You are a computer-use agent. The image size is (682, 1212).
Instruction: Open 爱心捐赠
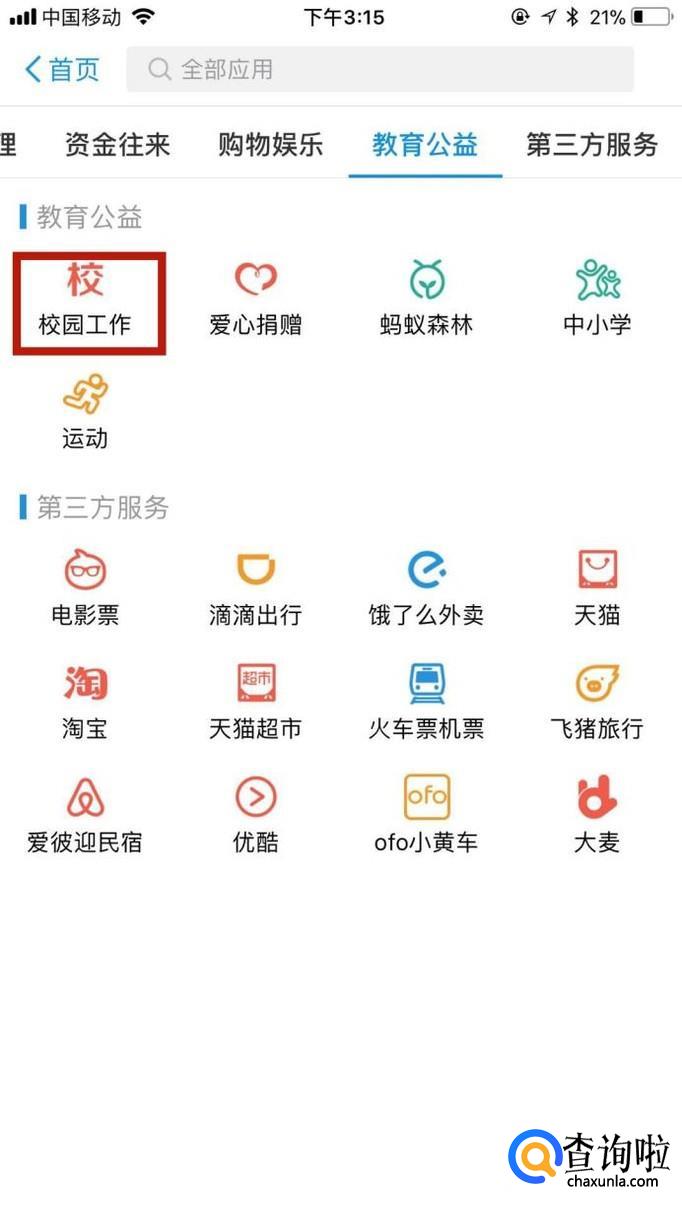click(256, 300)
